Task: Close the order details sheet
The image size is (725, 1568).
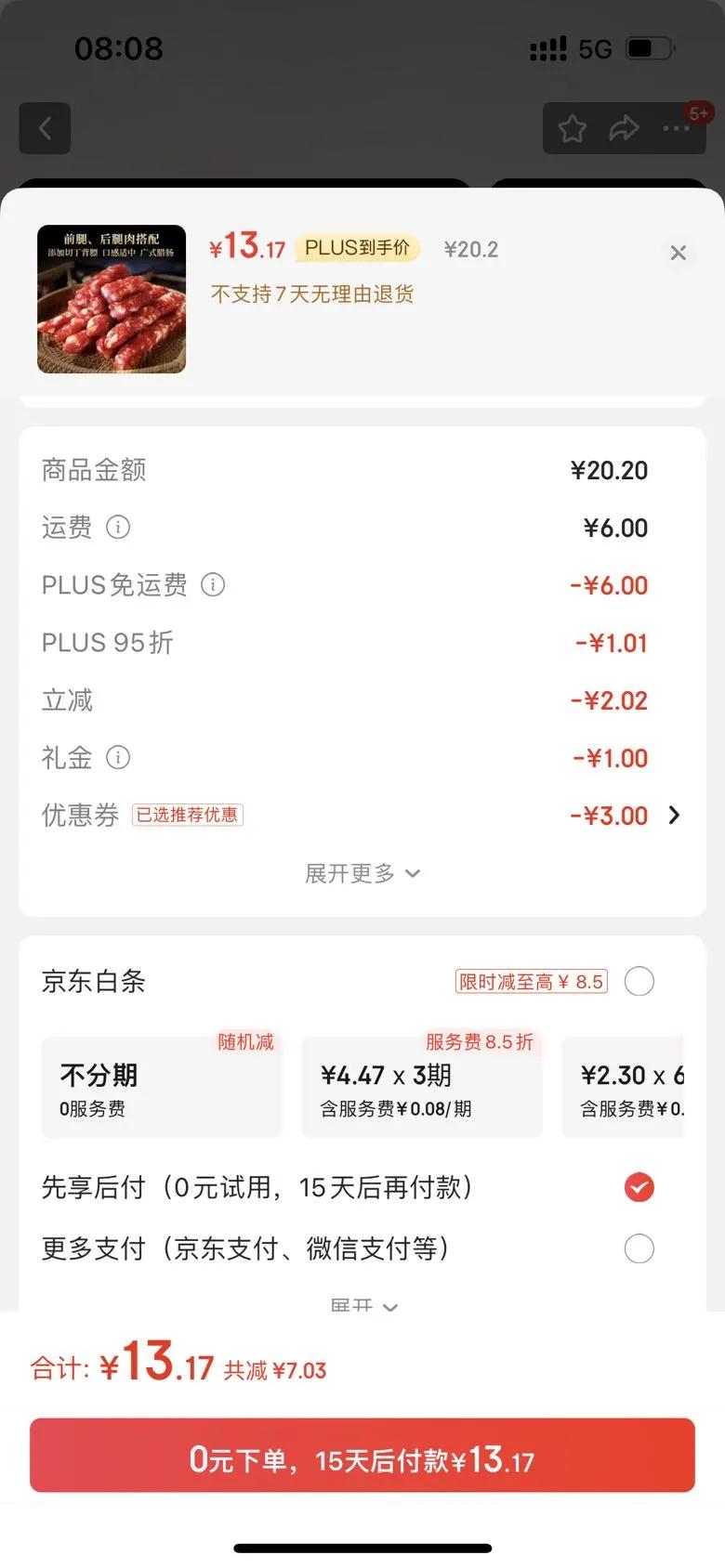Action: click(x=679, y=253)
